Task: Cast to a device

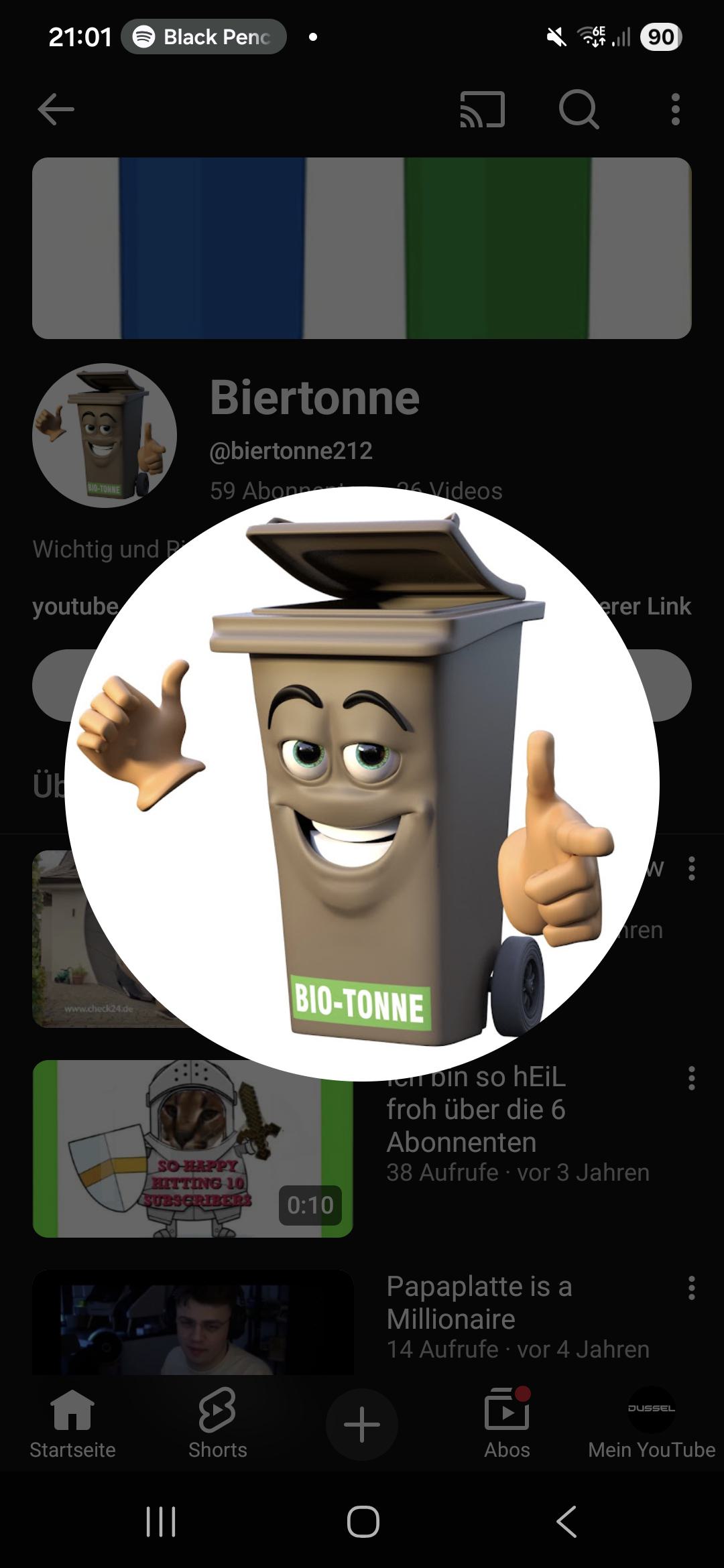Action: [482, 109]
